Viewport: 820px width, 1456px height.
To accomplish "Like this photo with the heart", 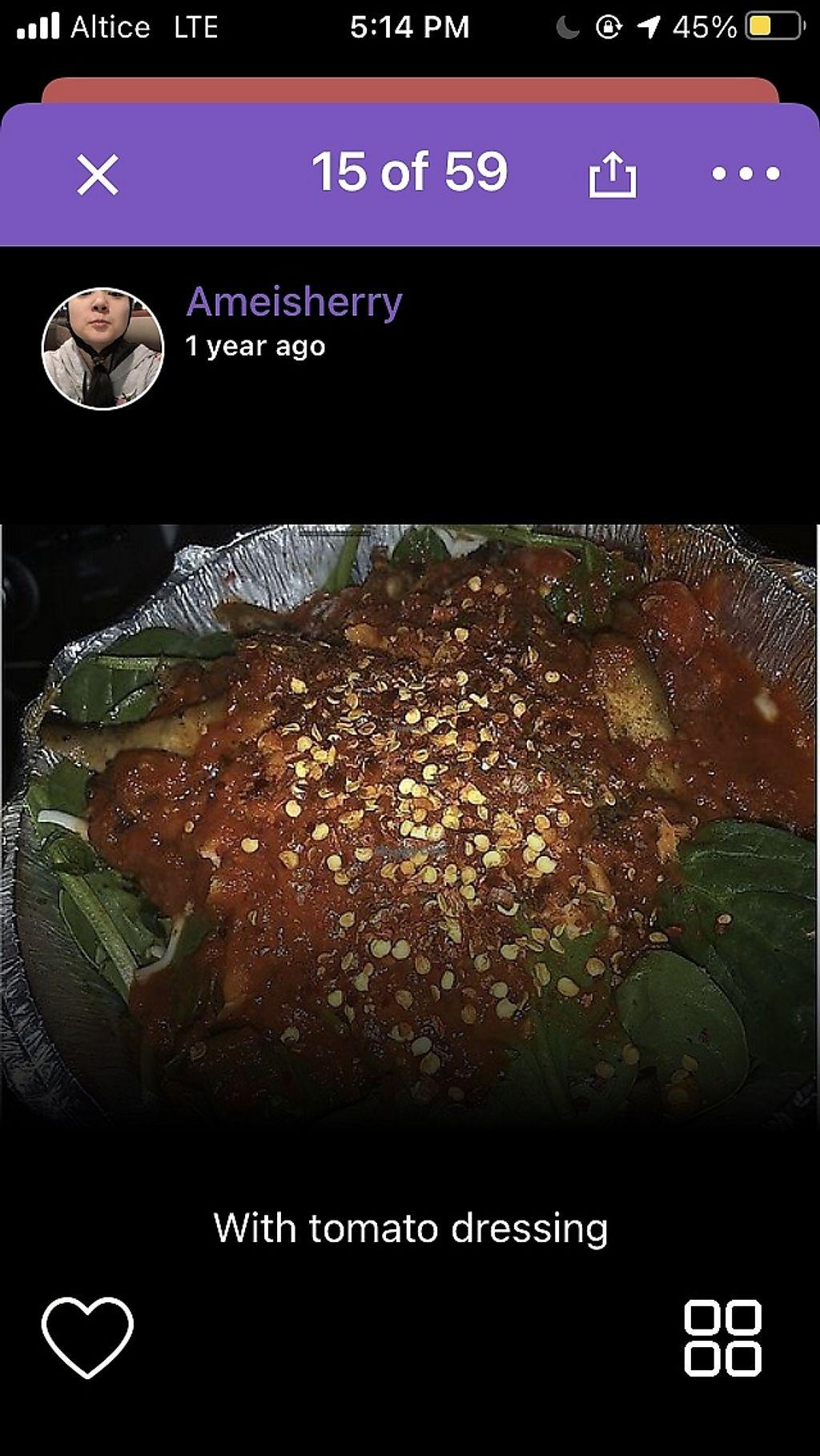I will click(87, 1337).
